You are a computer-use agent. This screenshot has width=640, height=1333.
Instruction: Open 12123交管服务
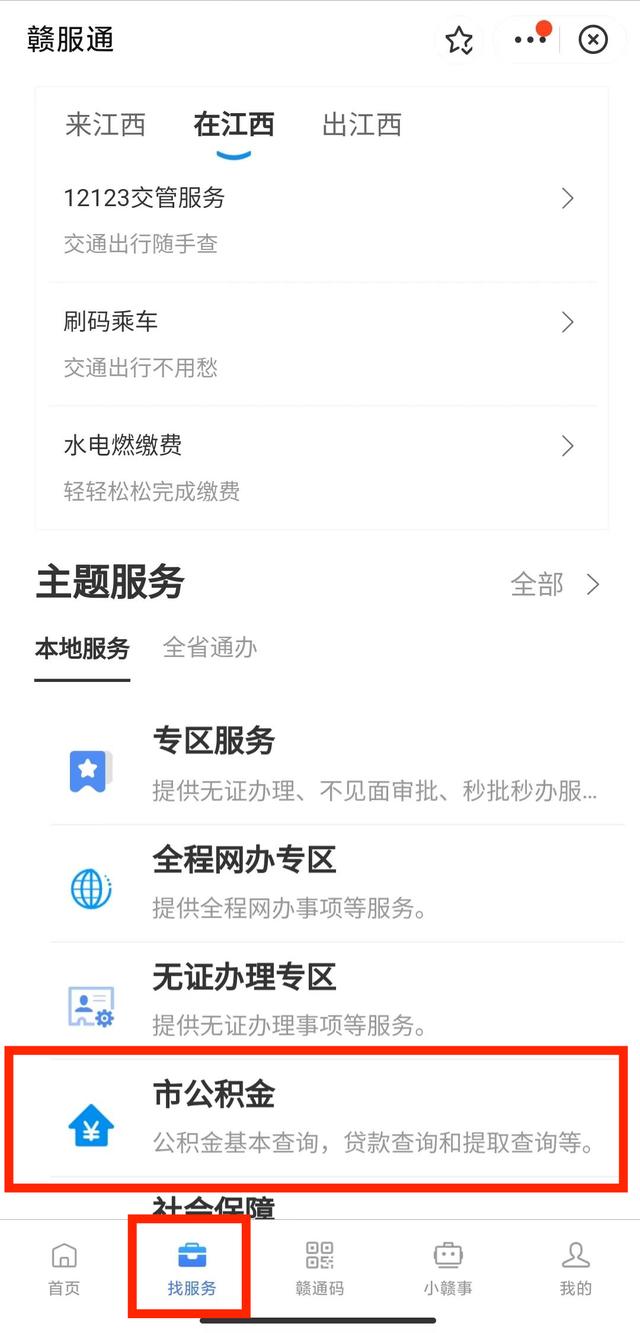(321, 220)
